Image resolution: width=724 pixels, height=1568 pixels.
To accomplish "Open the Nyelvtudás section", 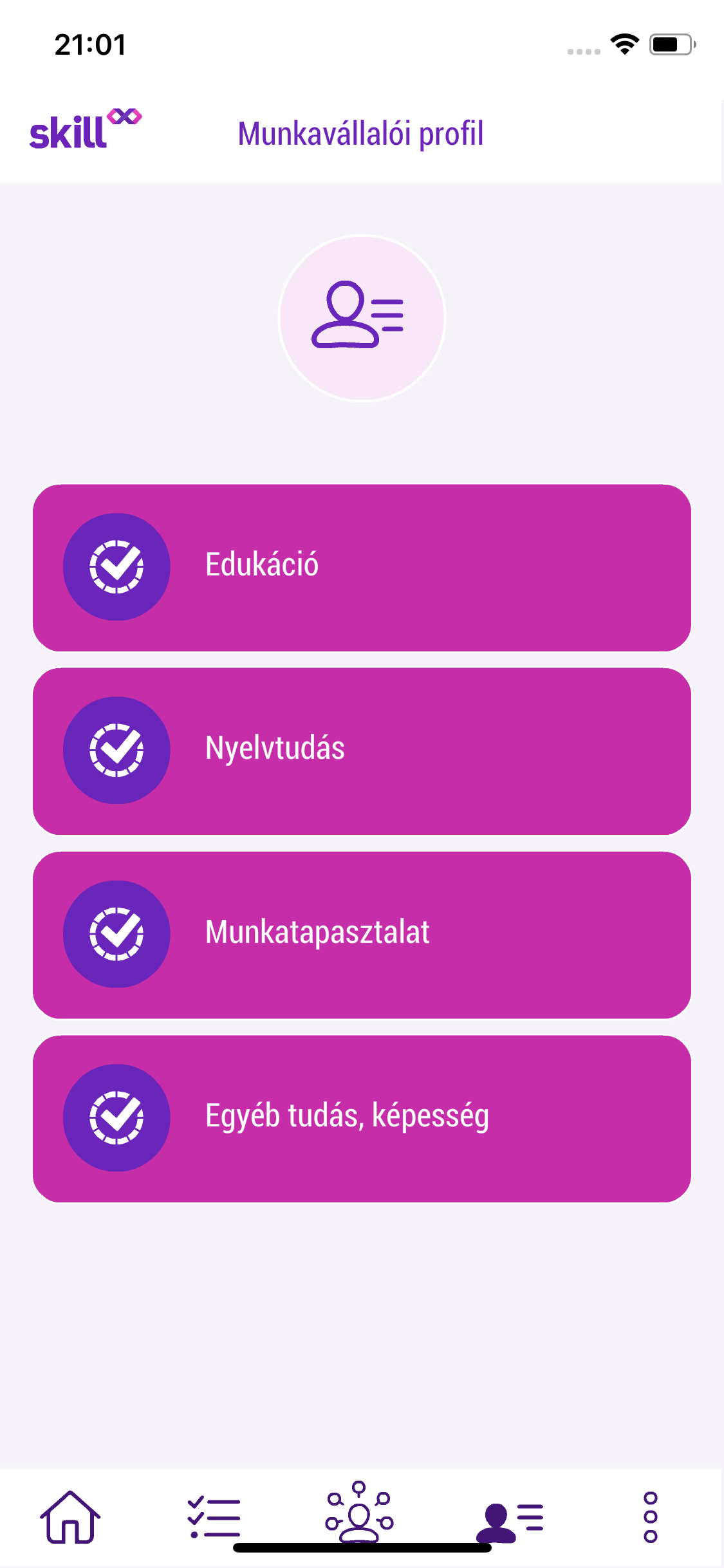I will pyautogui.click(x=362, y=751).
